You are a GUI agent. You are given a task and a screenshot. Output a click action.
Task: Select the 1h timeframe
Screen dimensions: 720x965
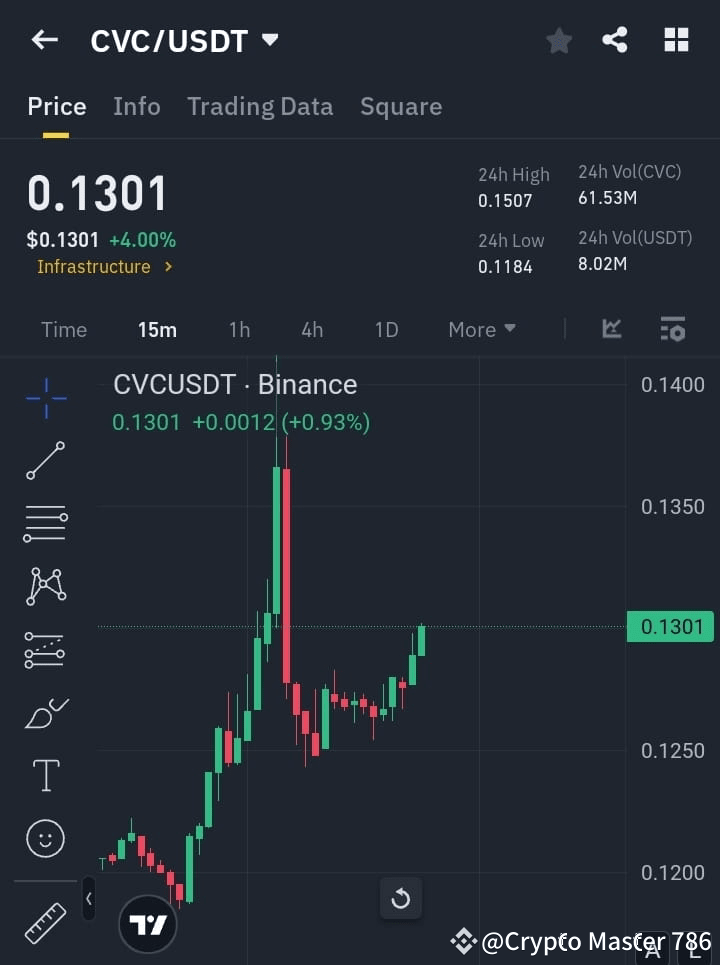pos(239,329)
